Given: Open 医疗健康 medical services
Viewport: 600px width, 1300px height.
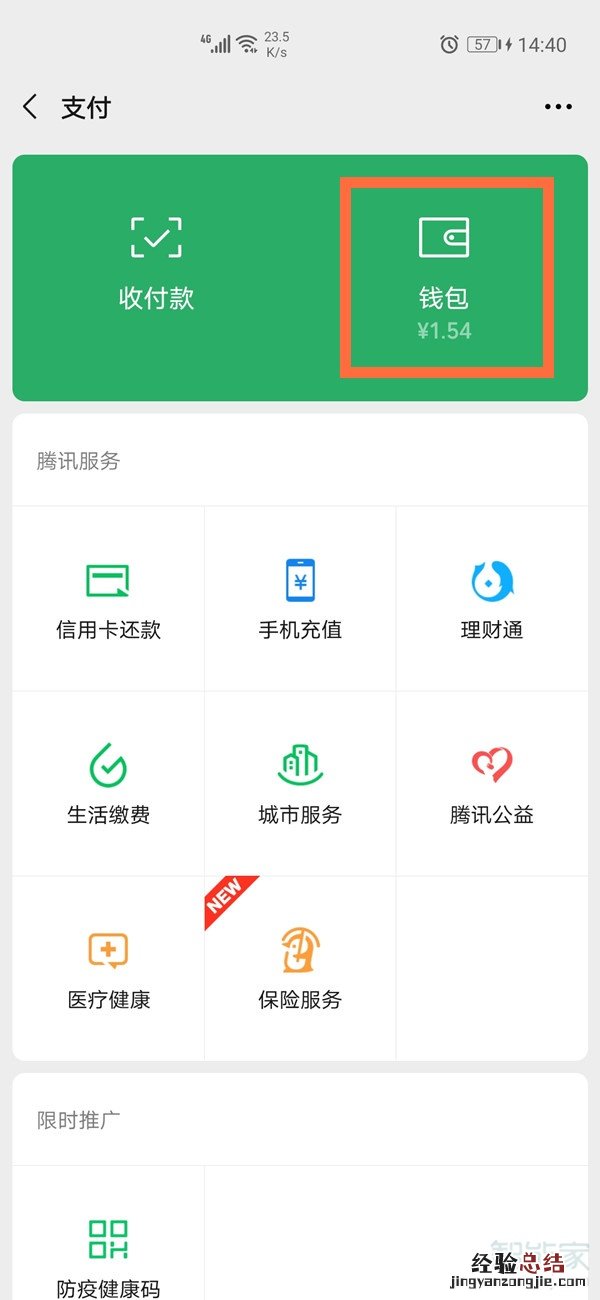Looking at the screenshot, I should [108, 968].
